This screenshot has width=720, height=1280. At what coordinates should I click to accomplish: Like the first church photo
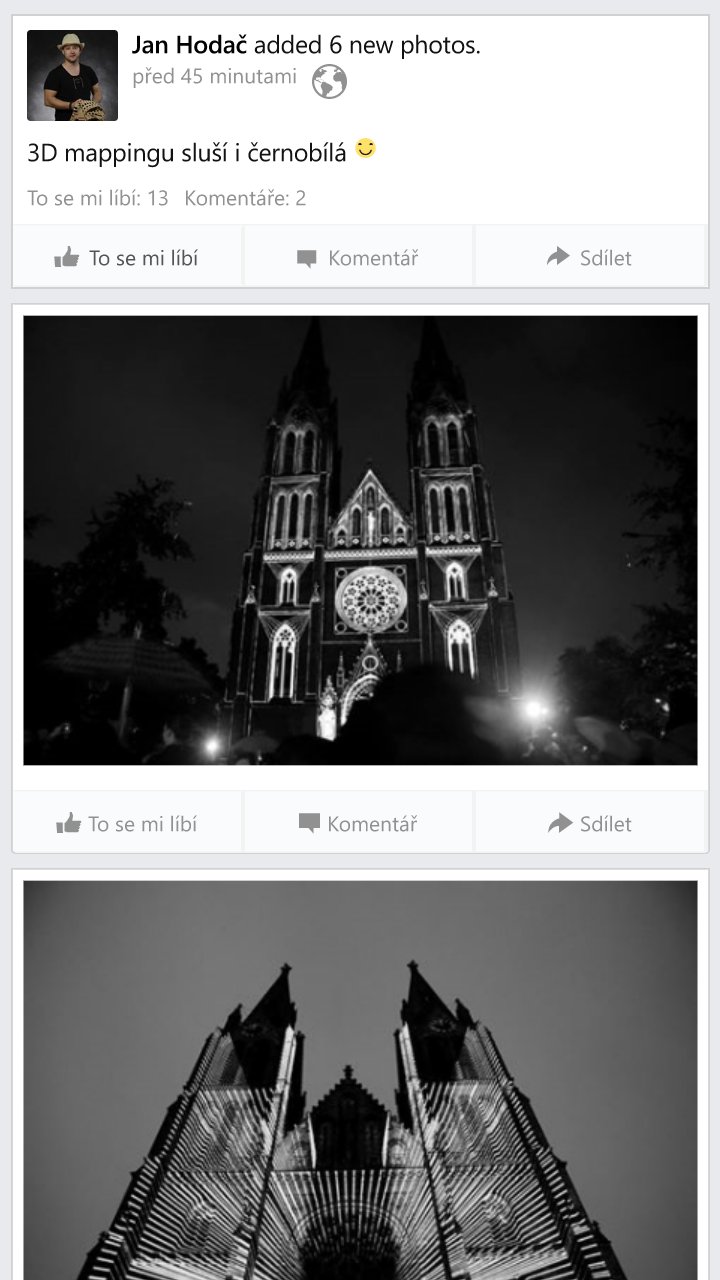pos(127,823)
